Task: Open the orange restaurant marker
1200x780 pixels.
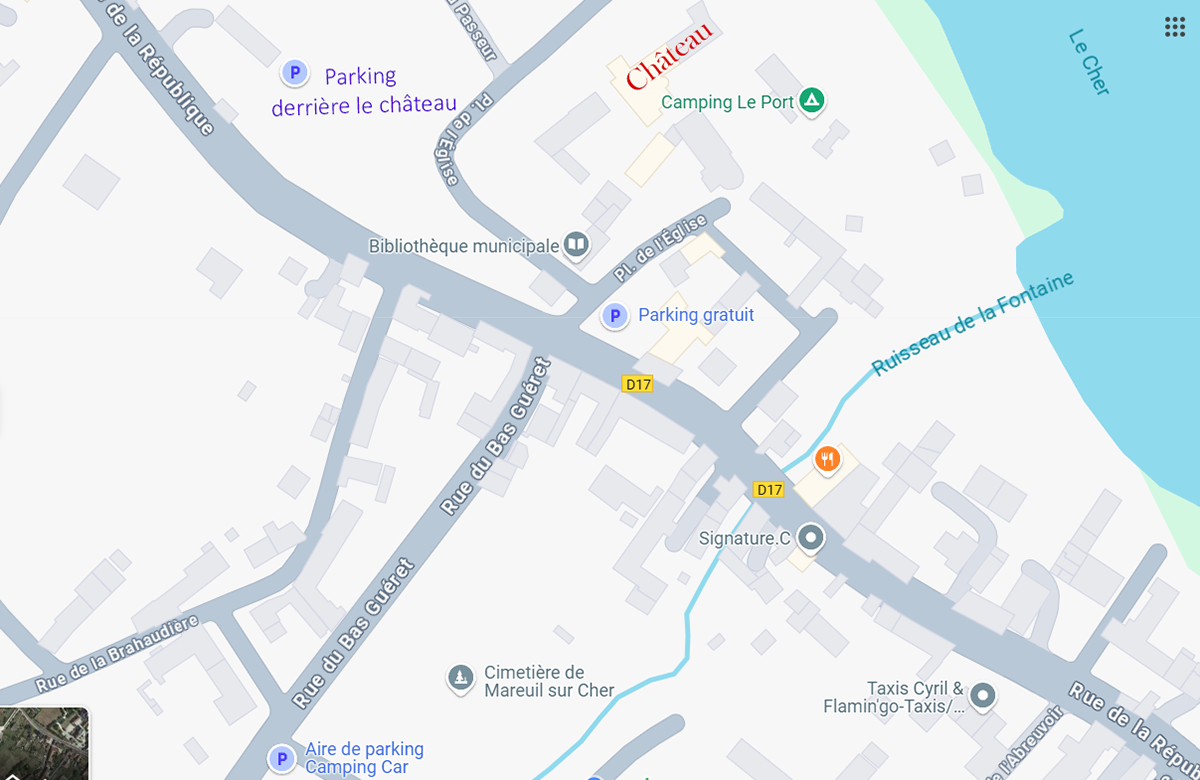Action: point(827,459)
